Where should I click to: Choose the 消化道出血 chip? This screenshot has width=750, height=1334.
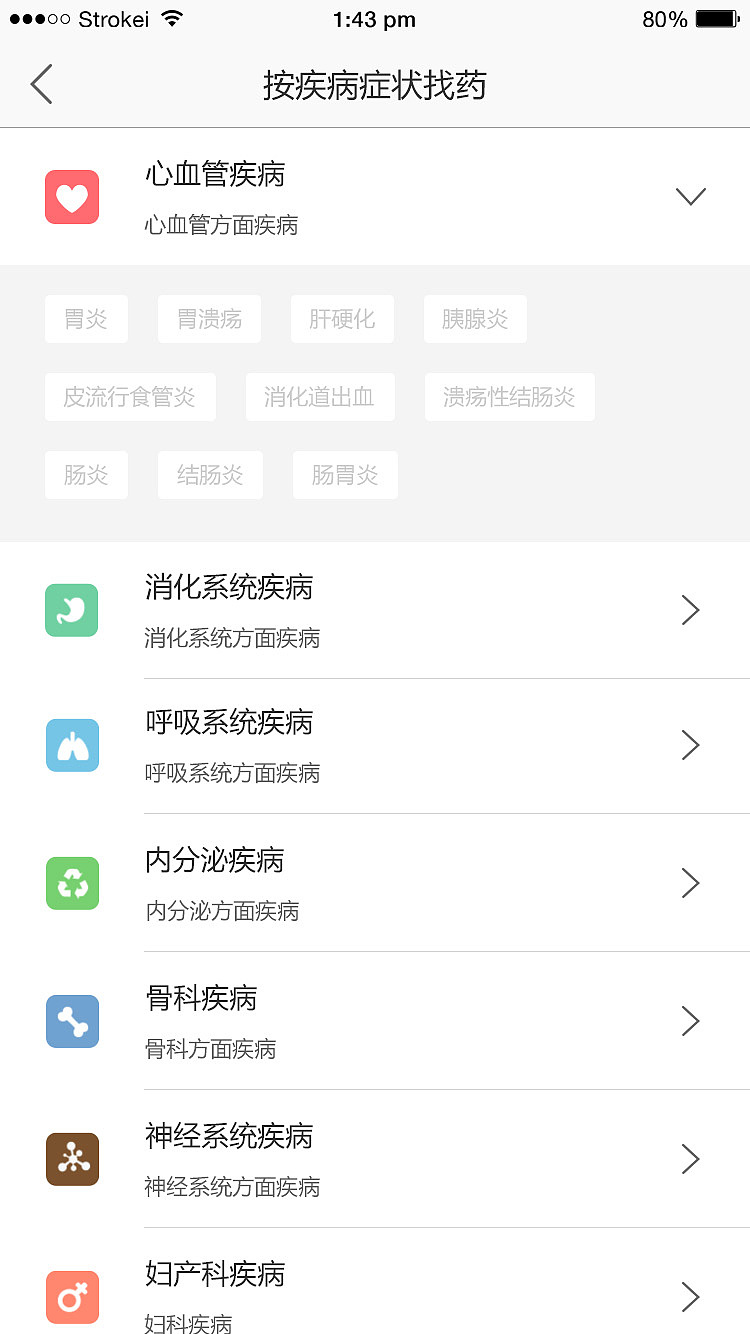320,397
